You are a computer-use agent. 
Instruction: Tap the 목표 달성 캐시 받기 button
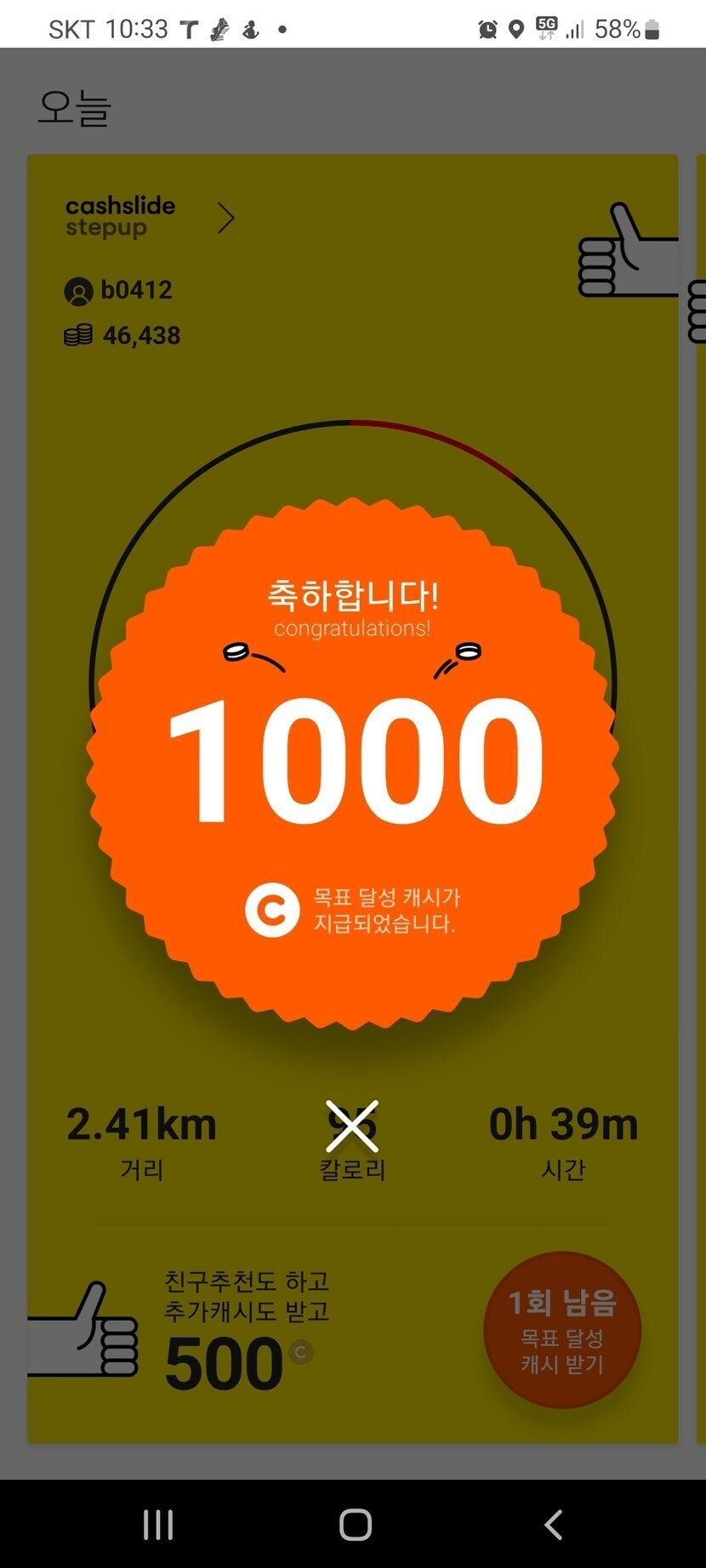click(562, 1330)
